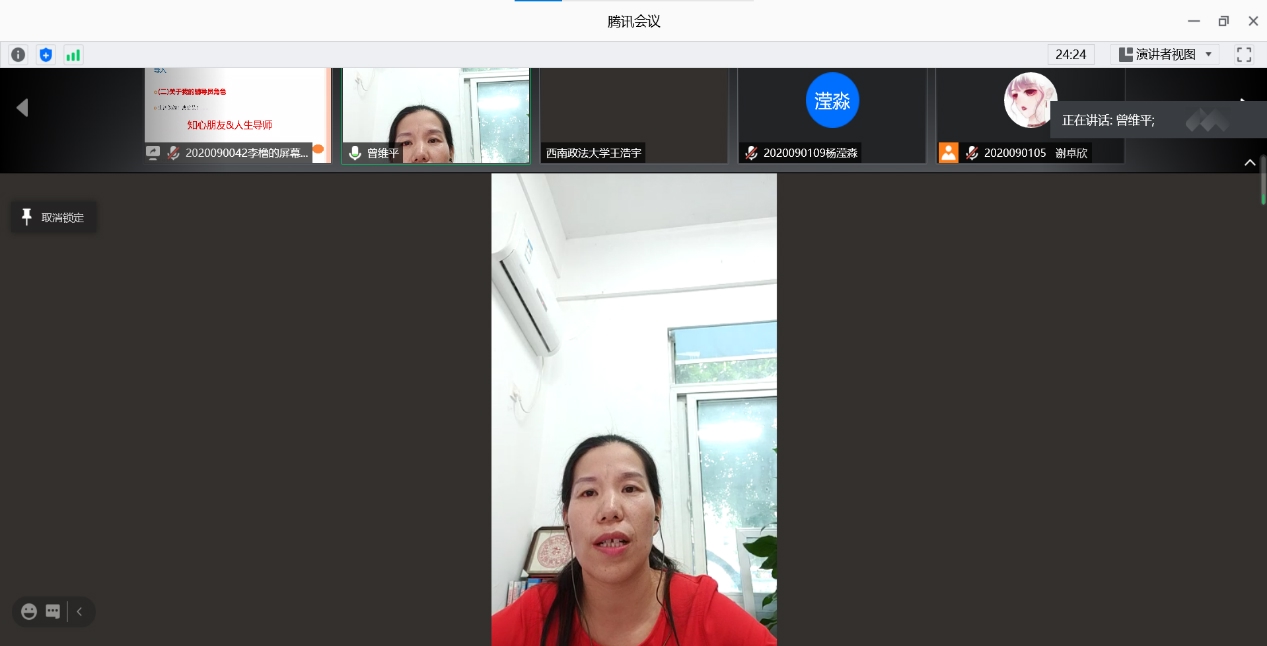
Task: Select 西南政法大学王浩宇's tile
Action: 633,114
